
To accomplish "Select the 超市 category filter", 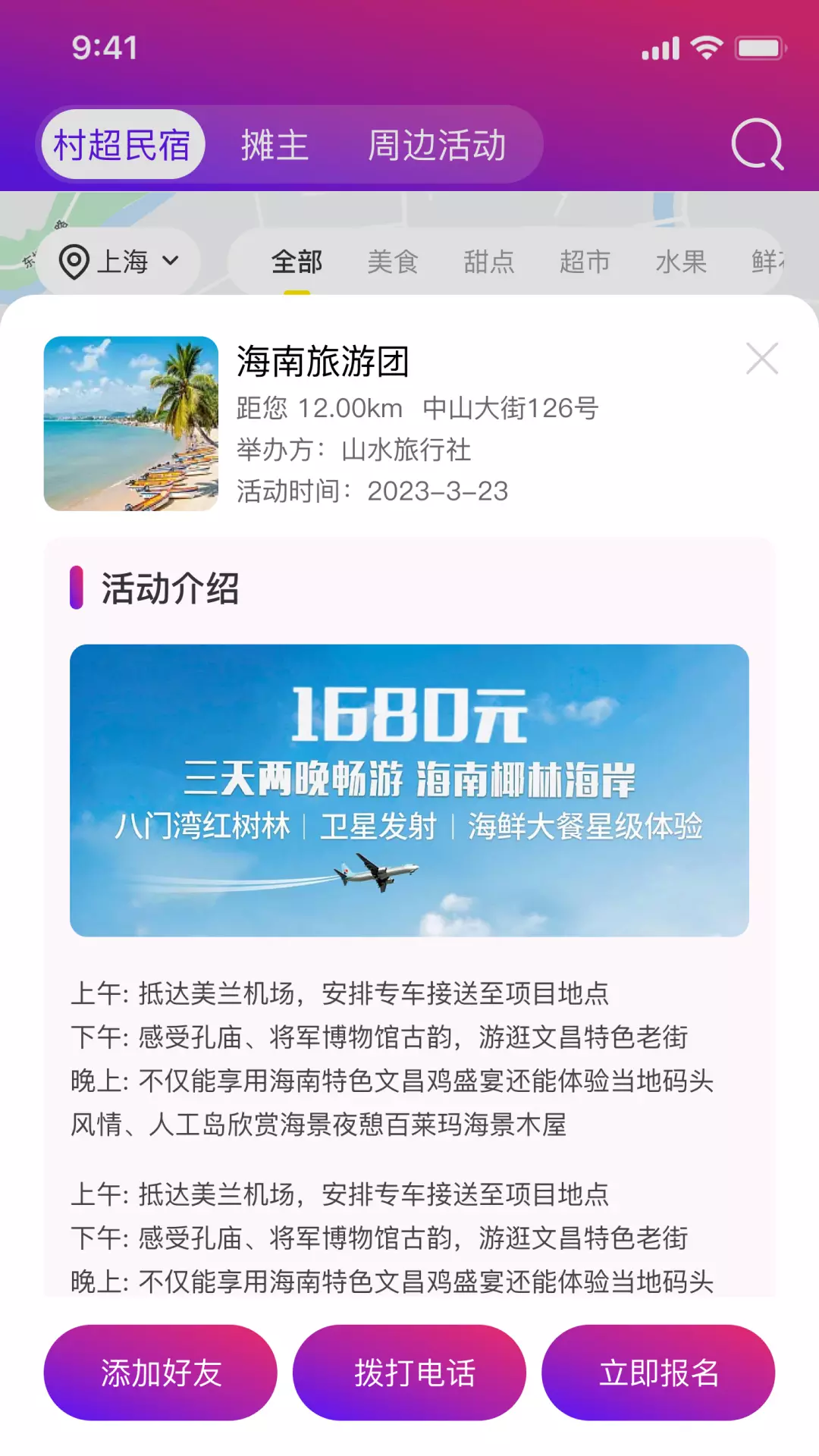I will click(585, 262).
